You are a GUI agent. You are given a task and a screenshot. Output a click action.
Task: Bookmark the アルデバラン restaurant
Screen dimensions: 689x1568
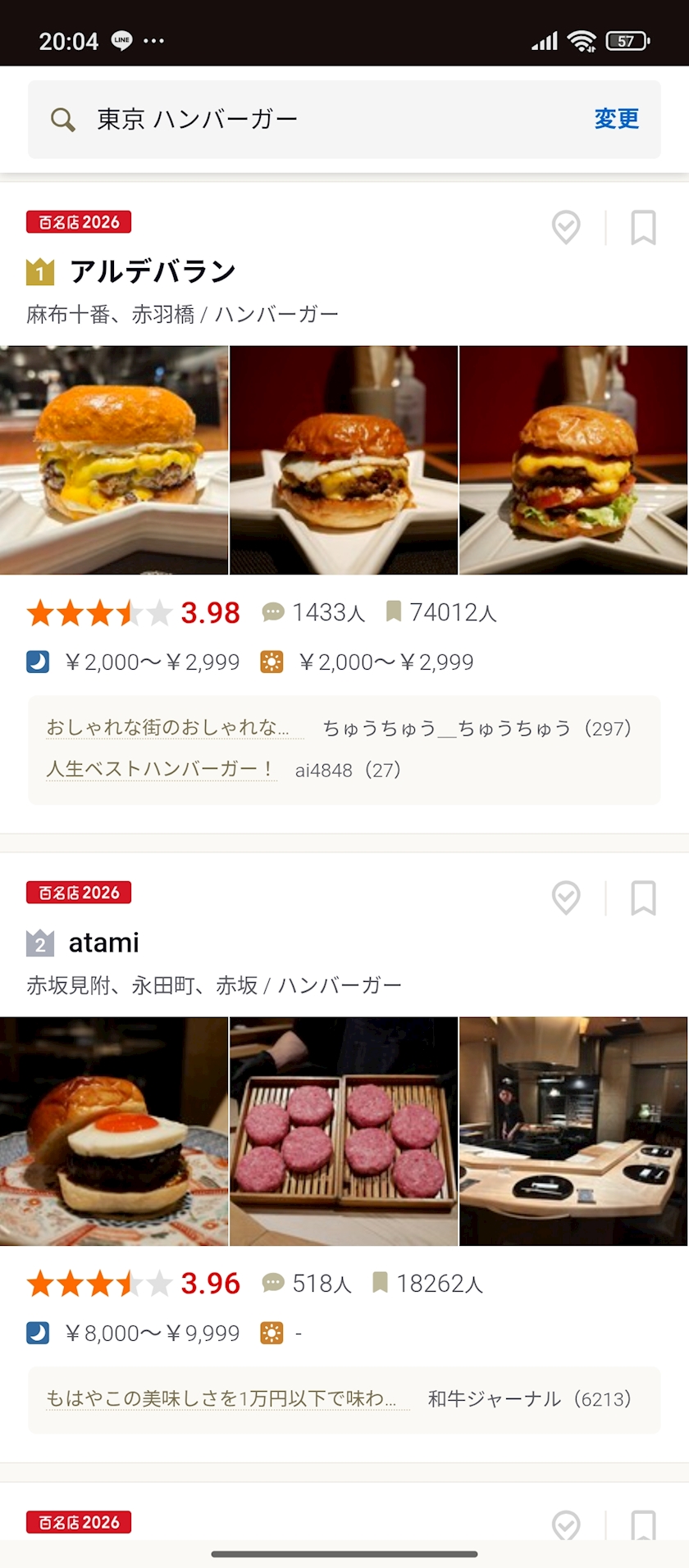(x=643, y=227)
